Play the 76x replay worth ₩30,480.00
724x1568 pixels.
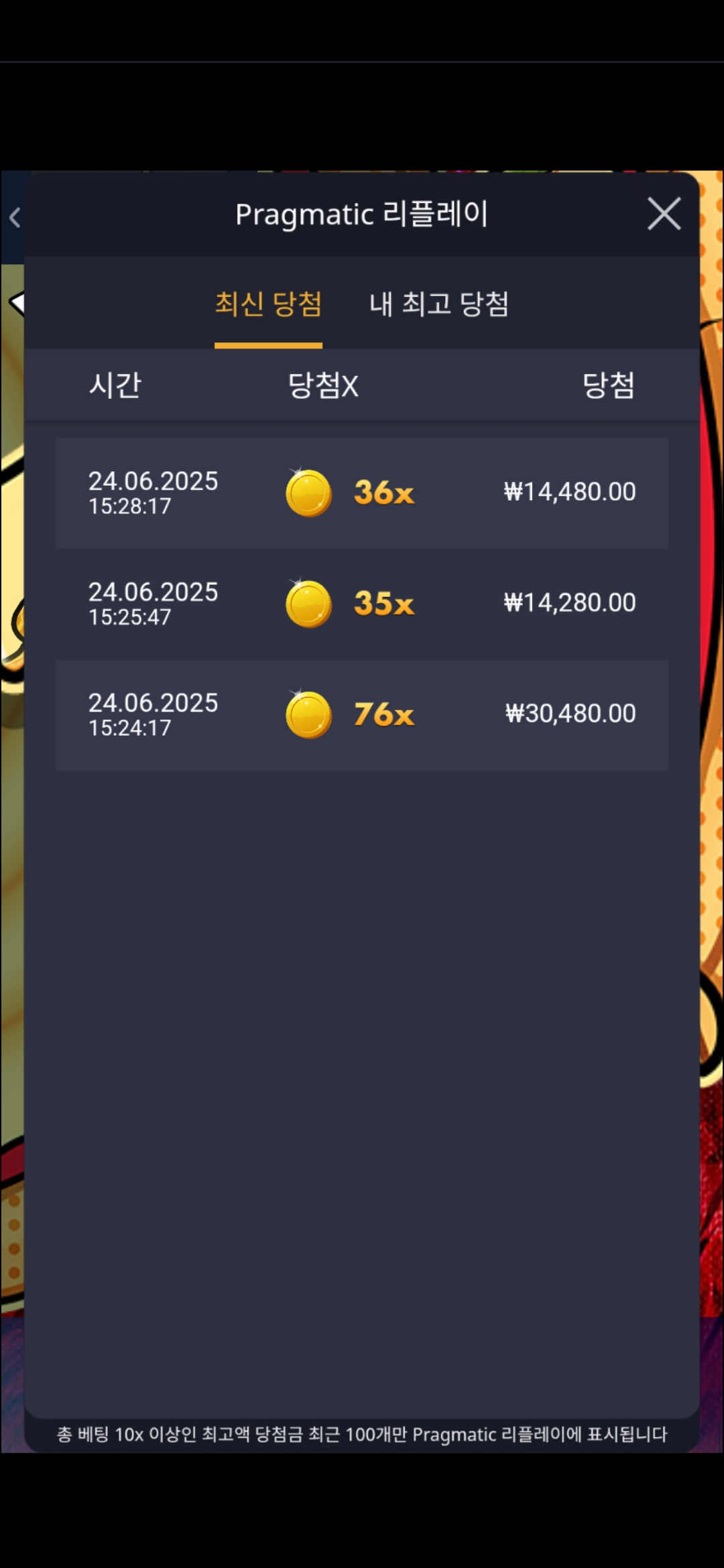tap(362, 715)
